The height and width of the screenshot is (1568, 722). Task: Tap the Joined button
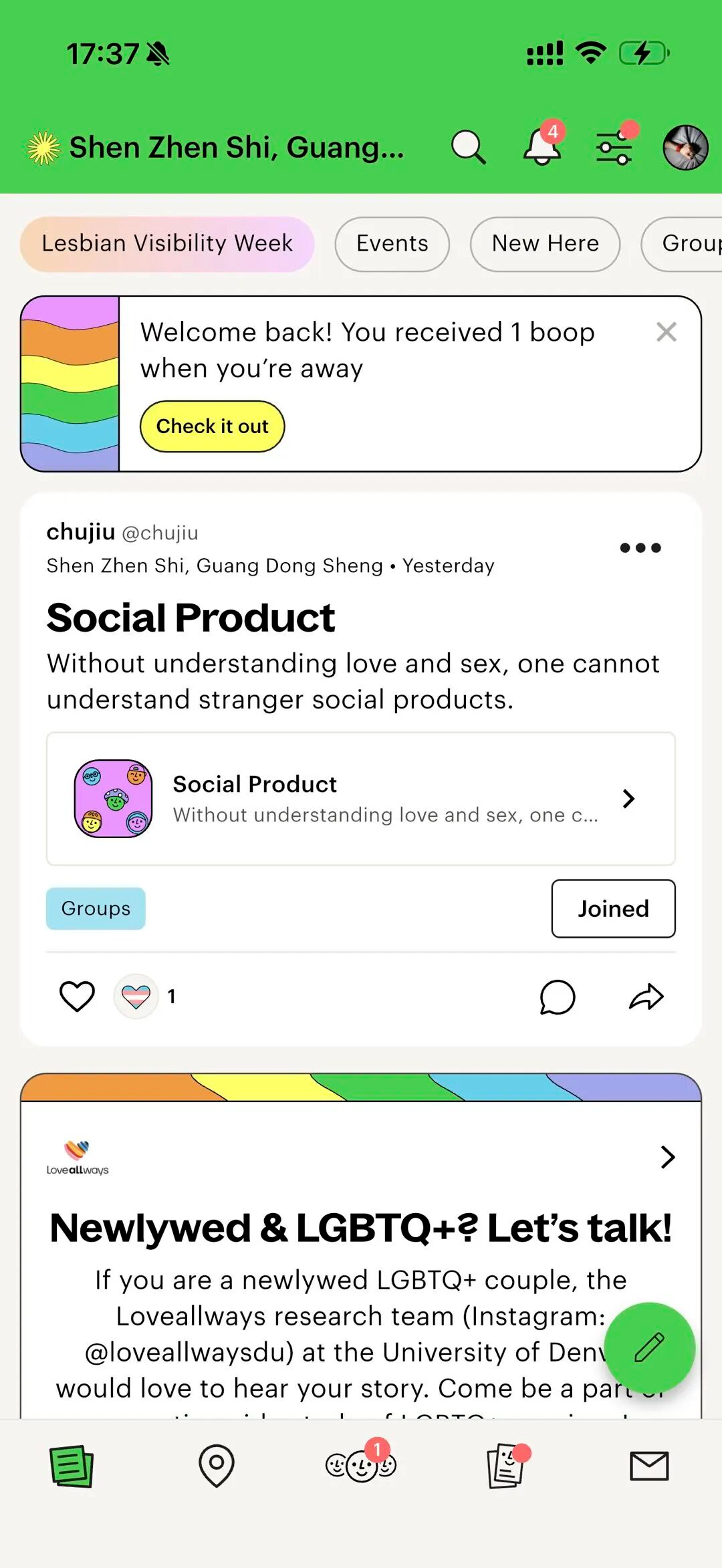click(x=613, y=908)
